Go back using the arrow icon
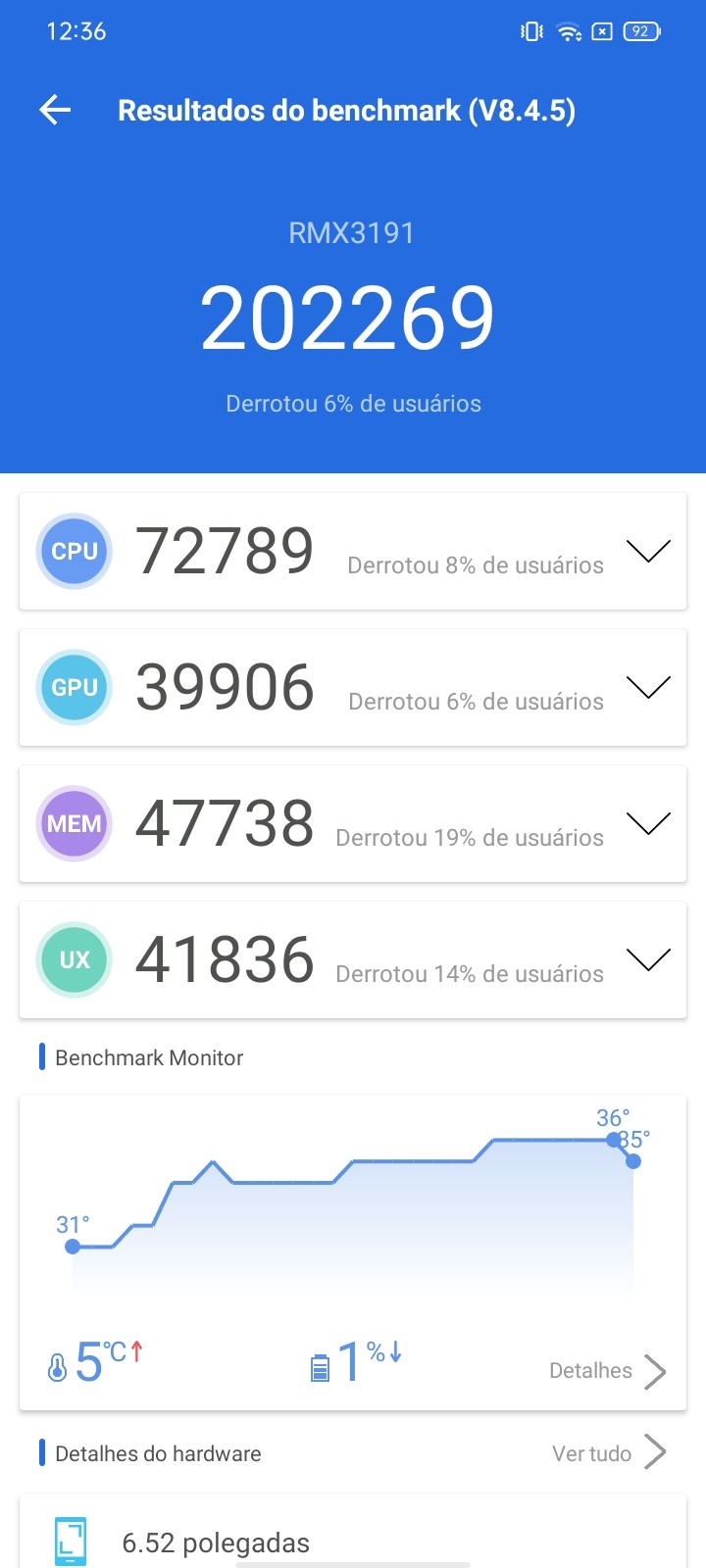 click(55, 110)
